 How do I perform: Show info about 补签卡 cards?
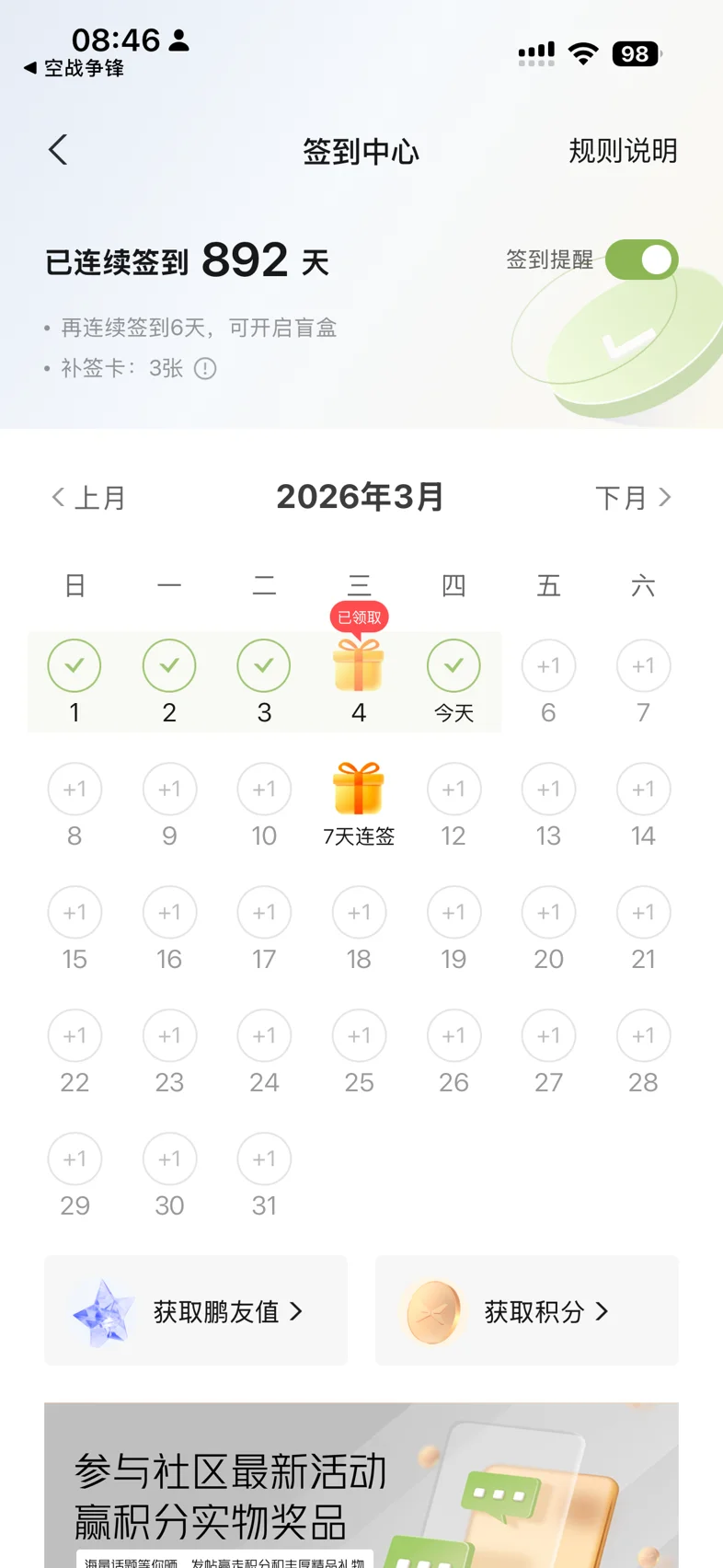tap(205, 369)
